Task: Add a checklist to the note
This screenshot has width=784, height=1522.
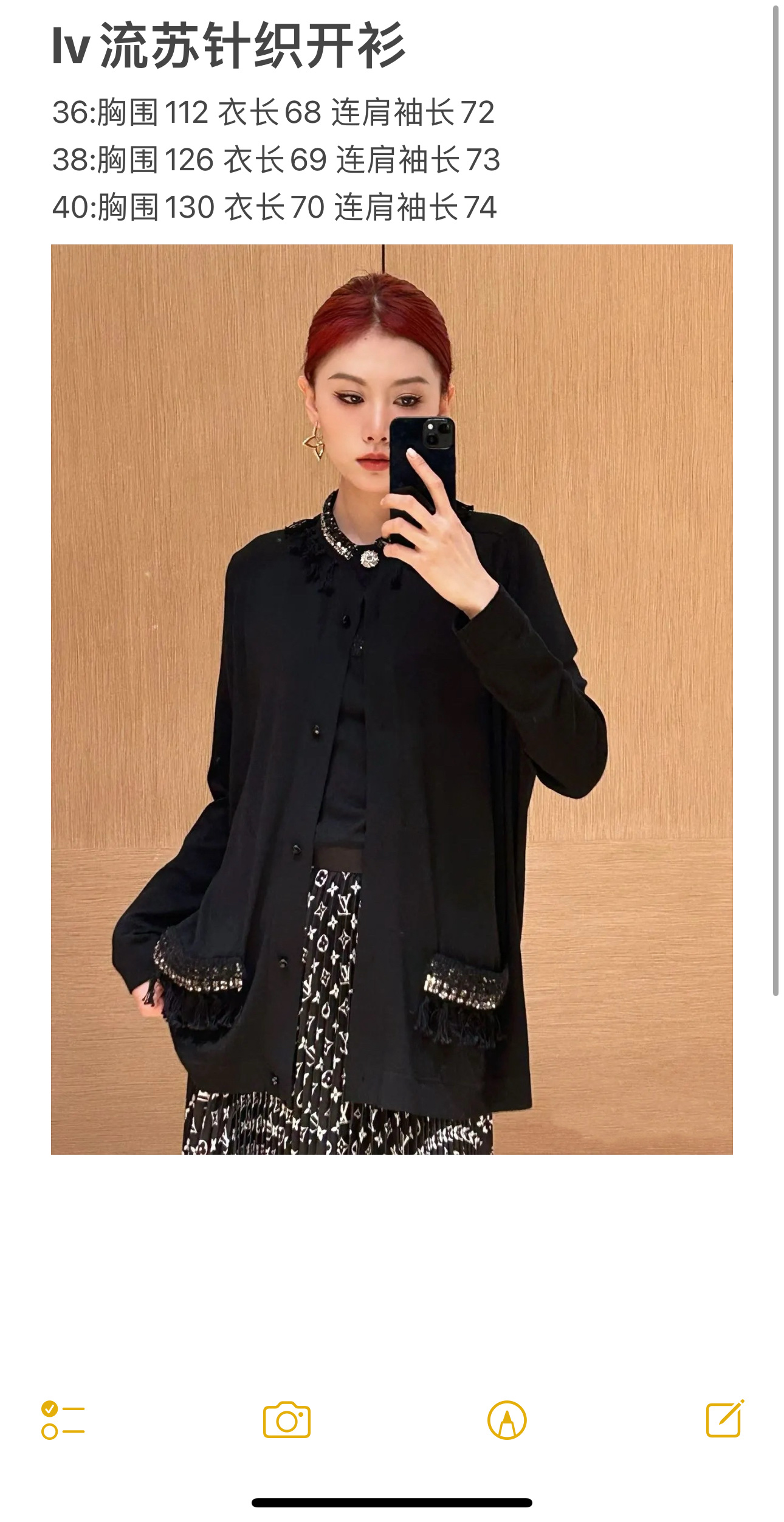Action: click(x=63, y=1420)
